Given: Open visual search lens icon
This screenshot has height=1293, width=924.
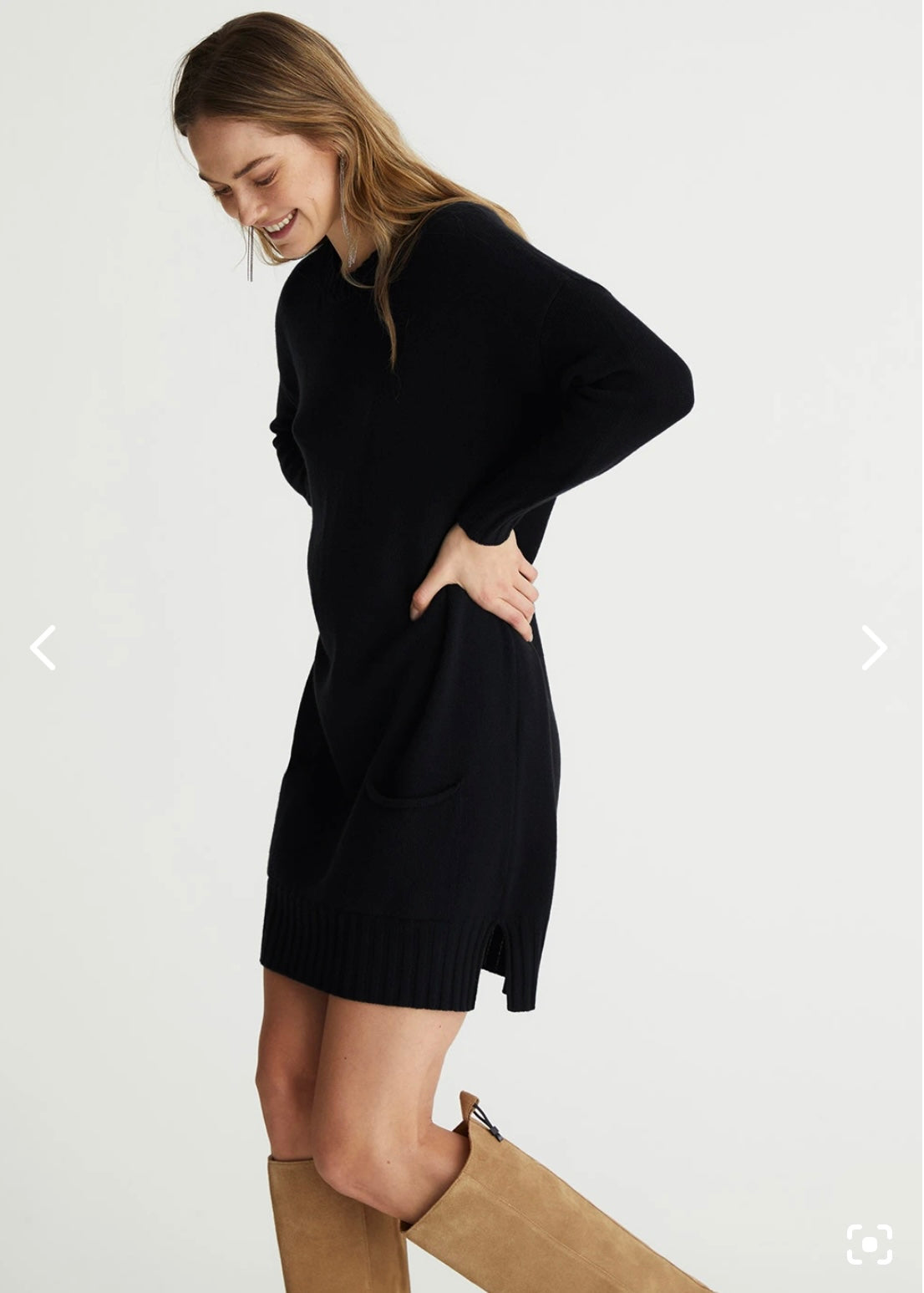Looking at the screenshot, I should [x=870, y=1245].
